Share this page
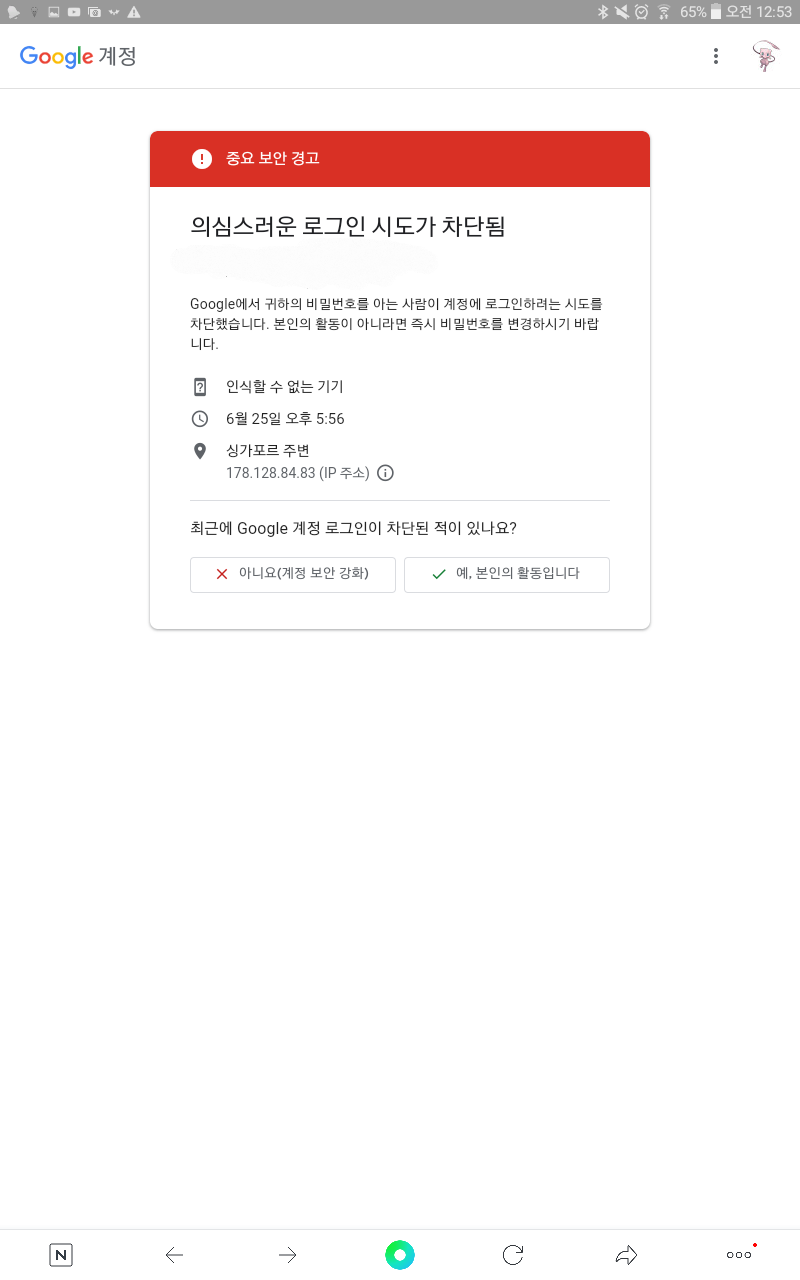This screenshot has height=1280, width=800. [626, 1254]
